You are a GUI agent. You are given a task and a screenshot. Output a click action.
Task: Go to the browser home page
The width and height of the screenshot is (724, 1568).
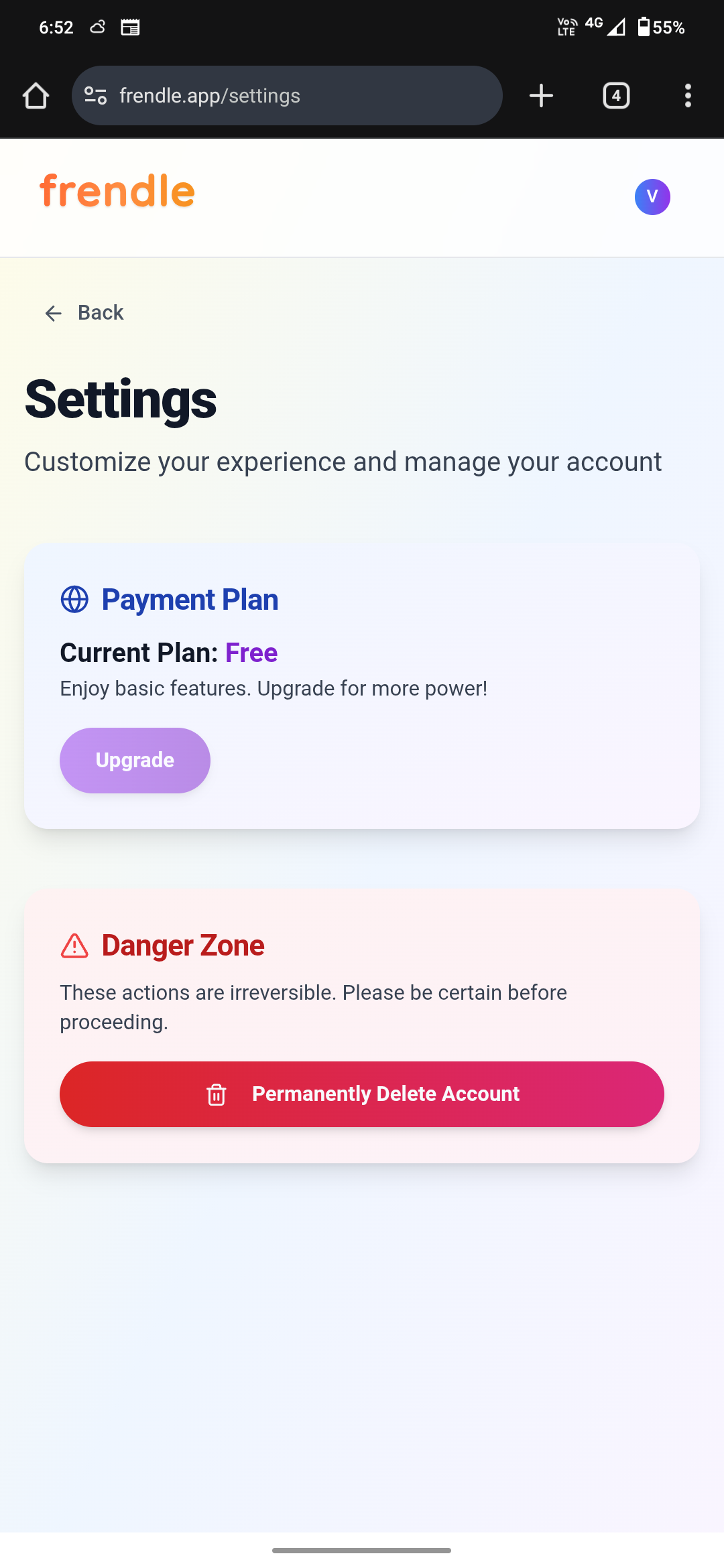[x=36, y=96]
